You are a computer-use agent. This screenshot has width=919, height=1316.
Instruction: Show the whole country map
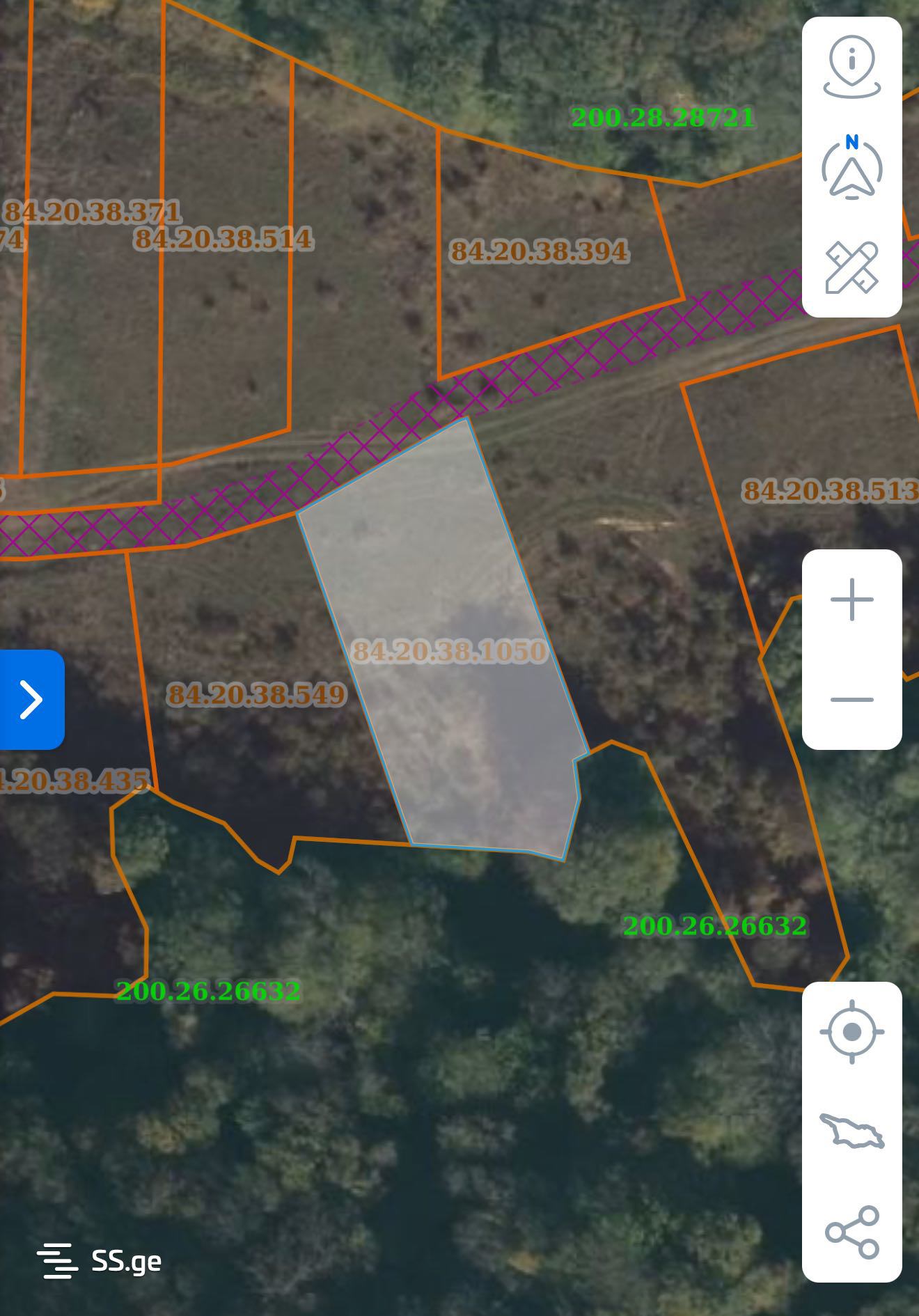coord(851,1131)
